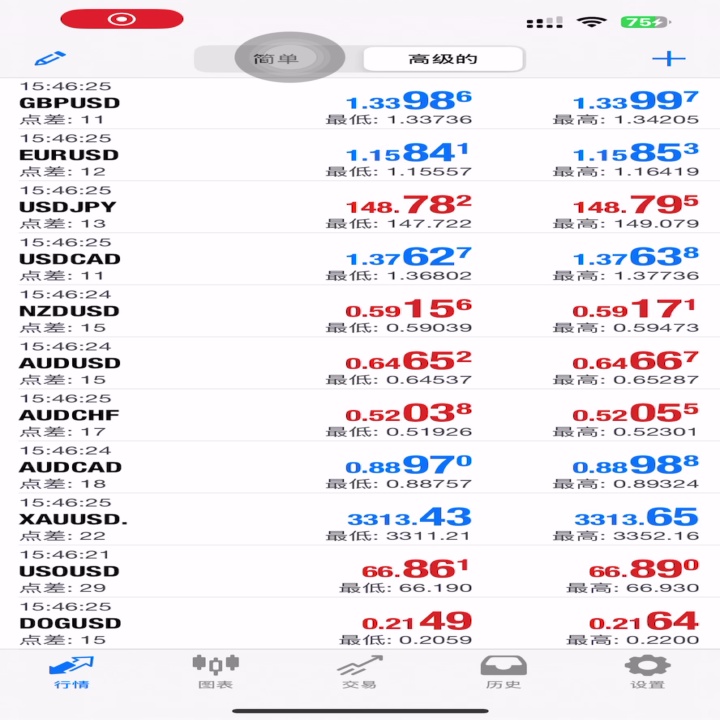Add a new symbol with plus icon

pyautogui.click(x=669, y=59)
